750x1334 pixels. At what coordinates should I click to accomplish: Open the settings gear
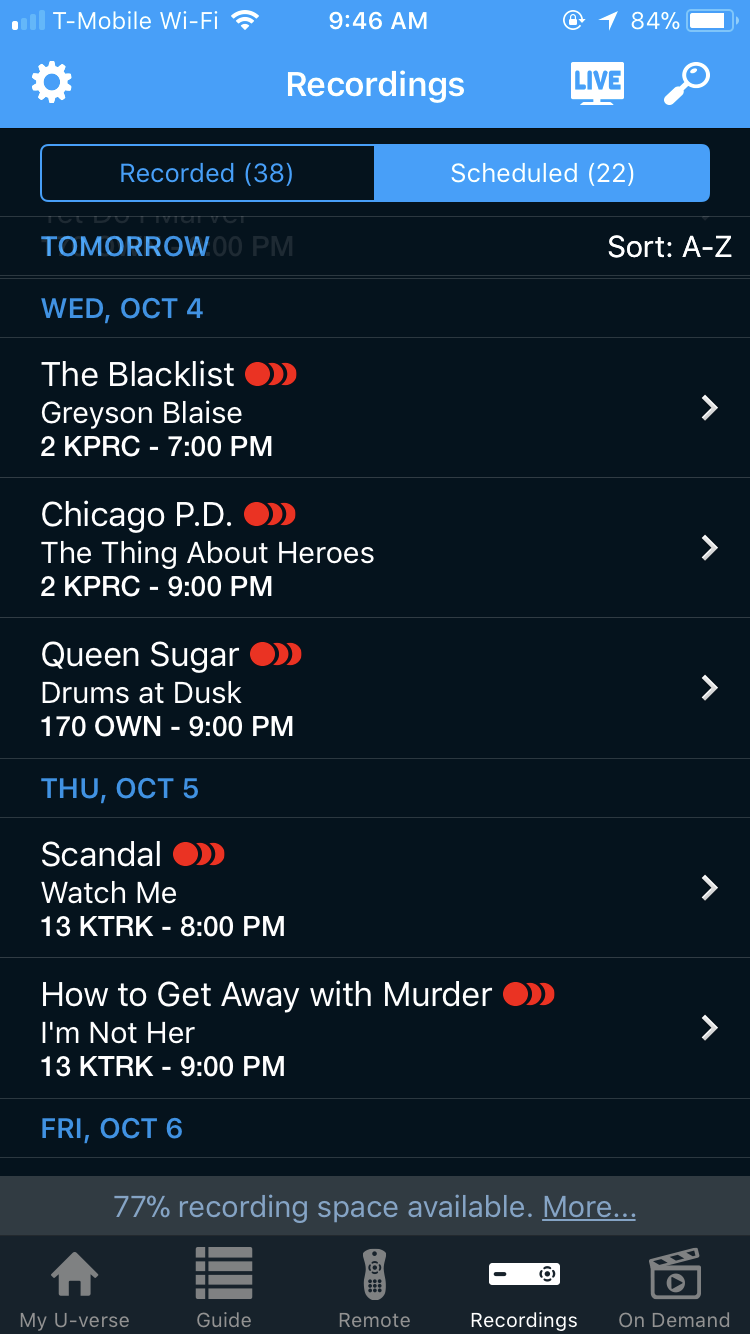pos(52,83)
